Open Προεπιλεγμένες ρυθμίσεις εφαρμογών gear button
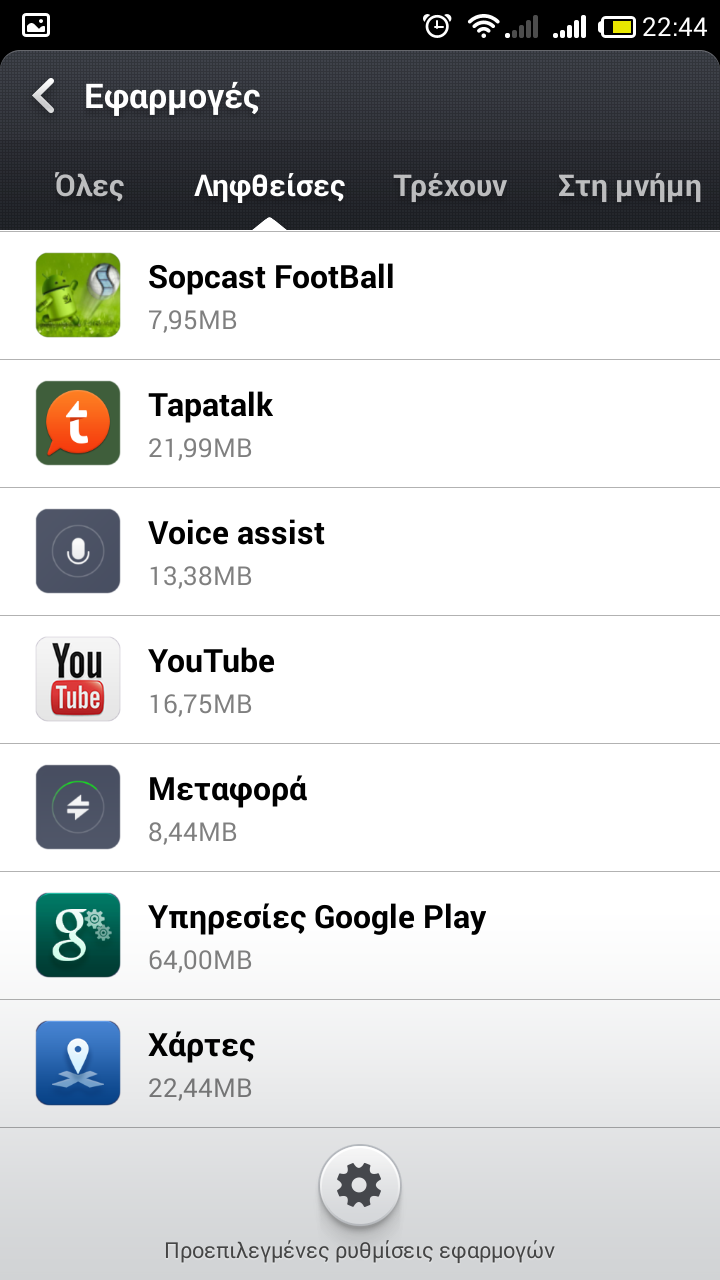Image resolution: width=720 pixels, height=1280 pixels. pos(360,1187)
